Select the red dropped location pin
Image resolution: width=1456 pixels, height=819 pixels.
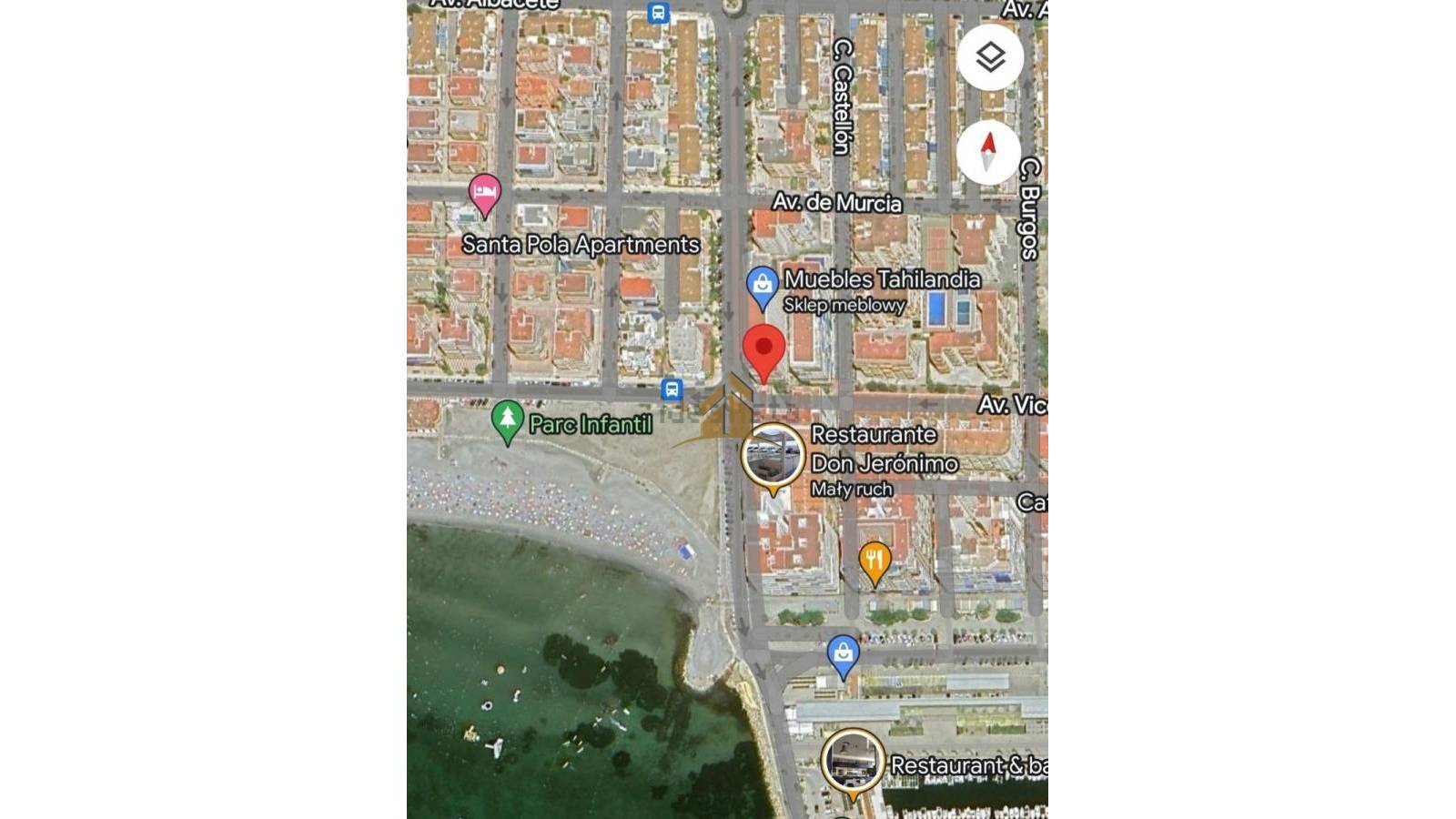[x=763, y=351]
